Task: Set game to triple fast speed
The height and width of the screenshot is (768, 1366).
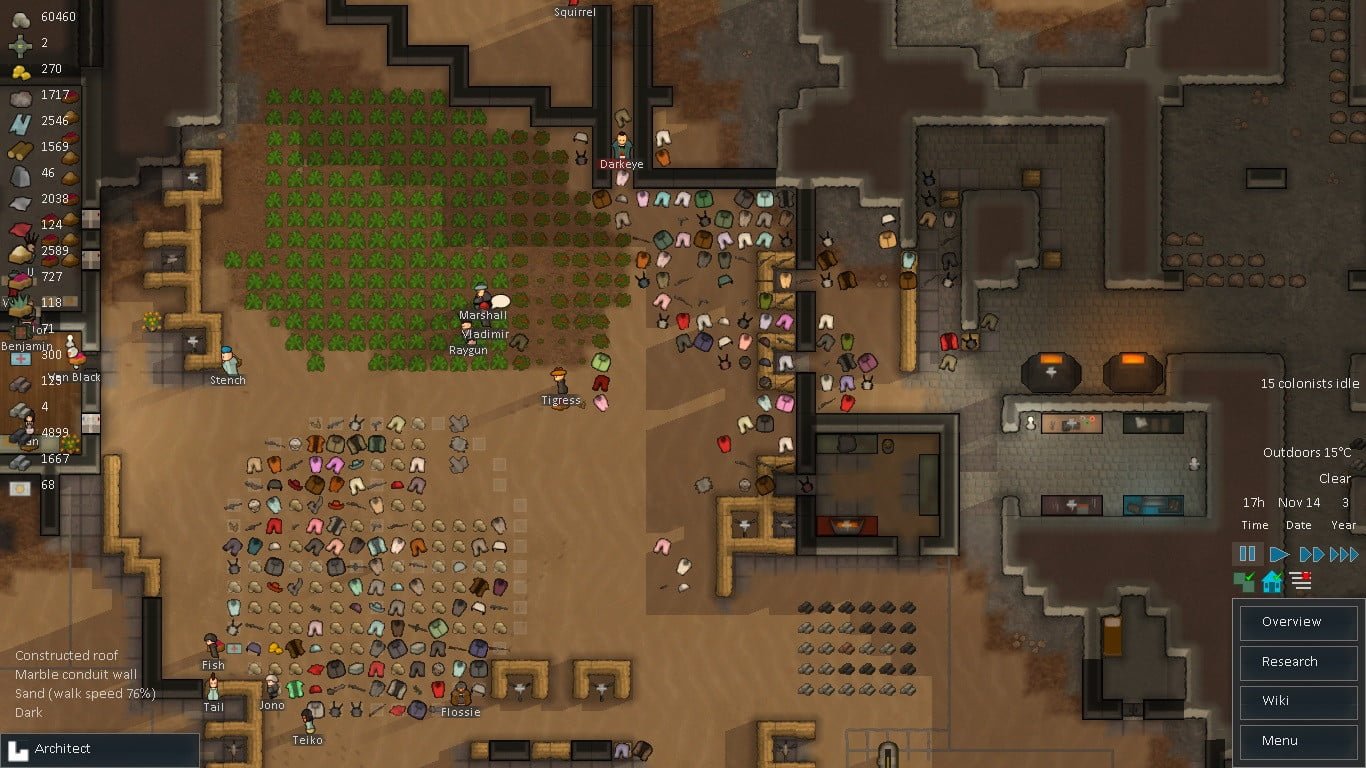Action: click(x=1344, y=554)
